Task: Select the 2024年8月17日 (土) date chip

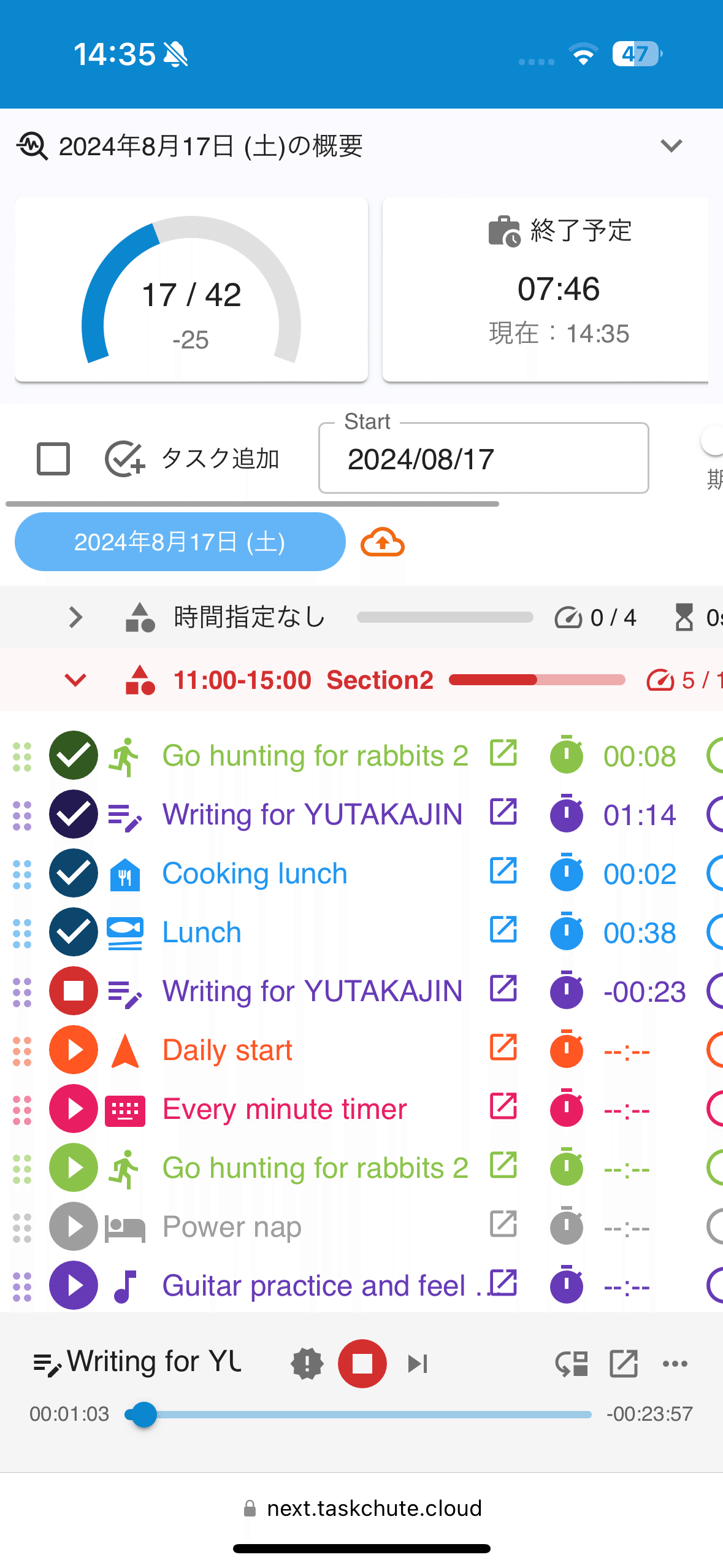Action: tap(180, 542)
